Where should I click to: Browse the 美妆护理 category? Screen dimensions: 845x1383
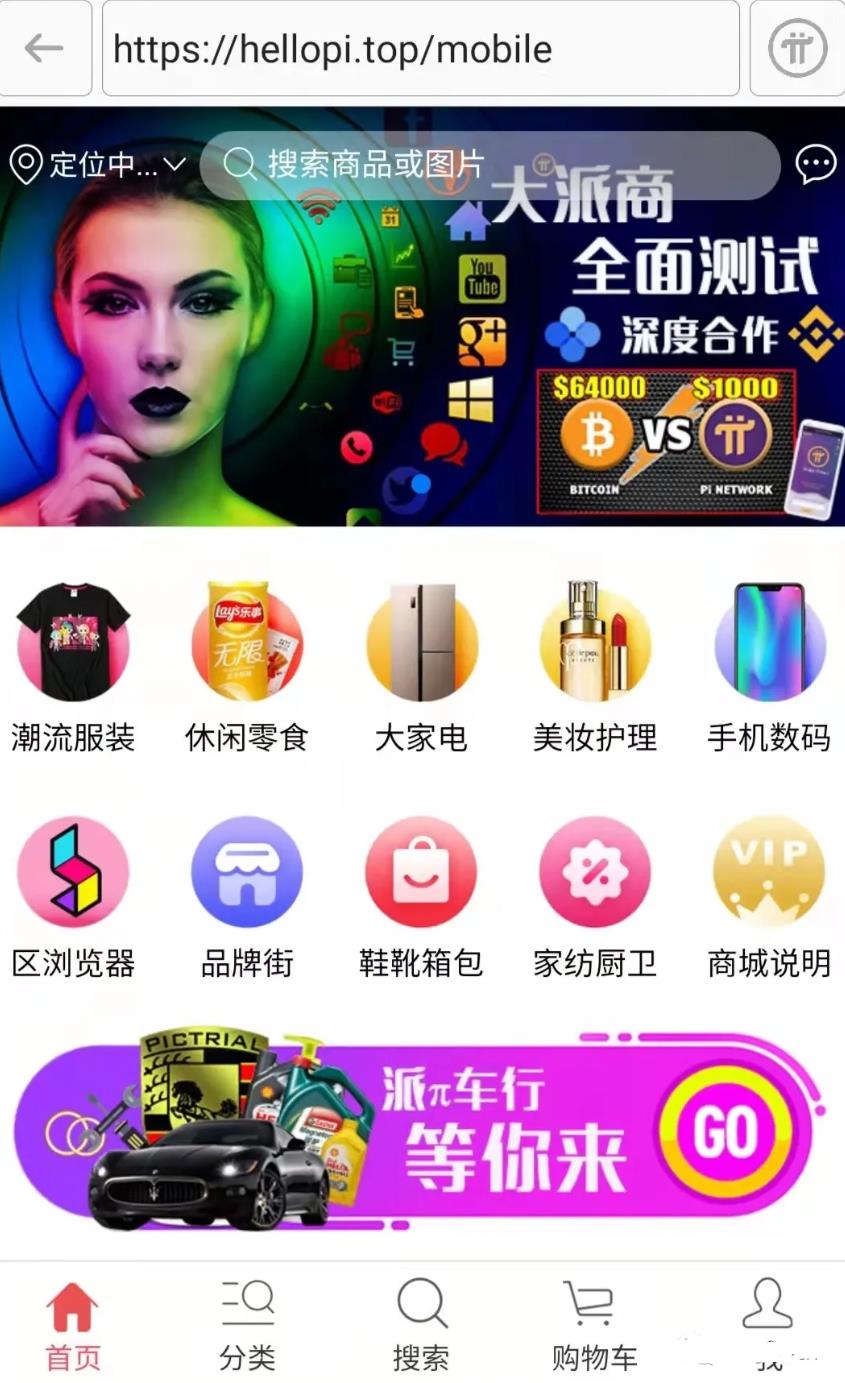595,665
